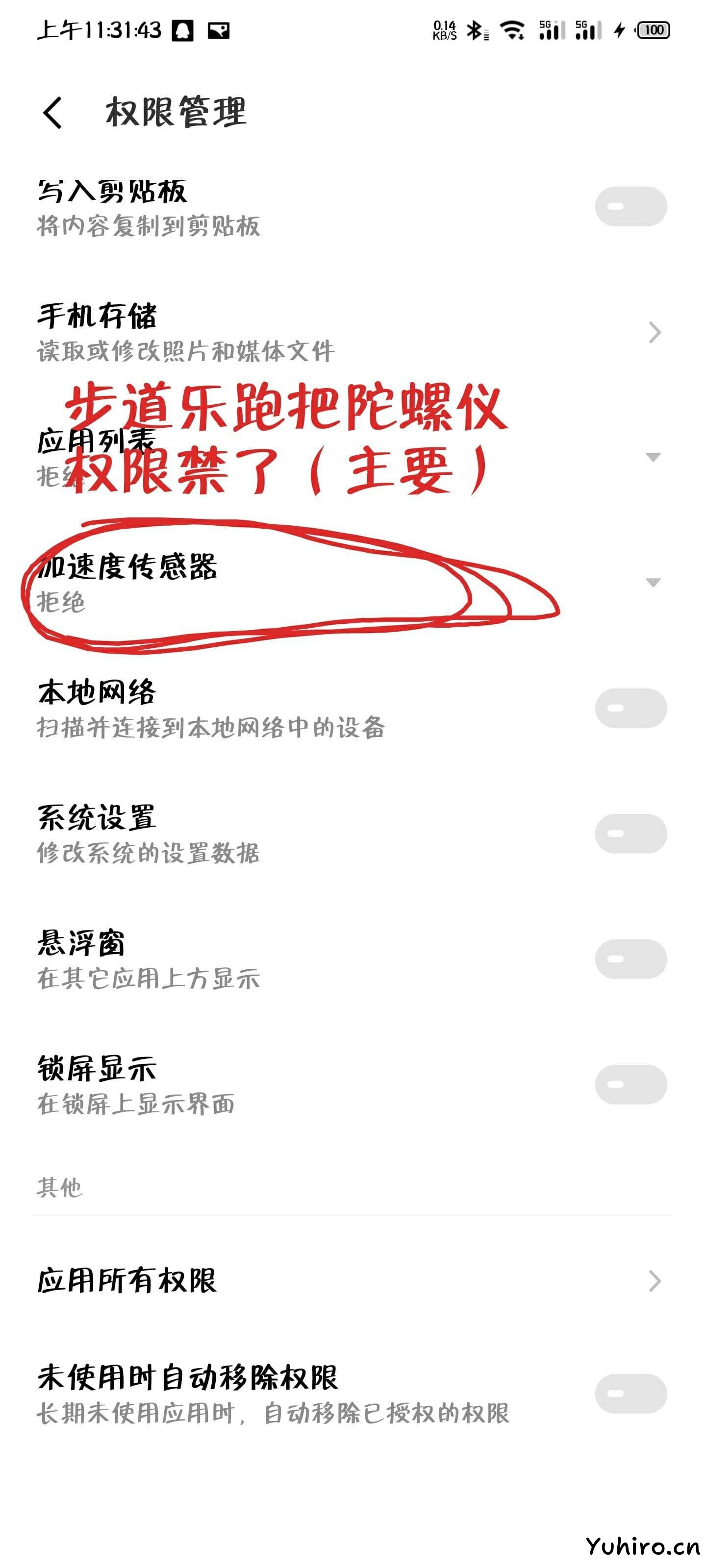Toggle 未使用时自动移除权限 switch
Viewport: 706px width, 1568px height.
click(x=630, y=1393)
